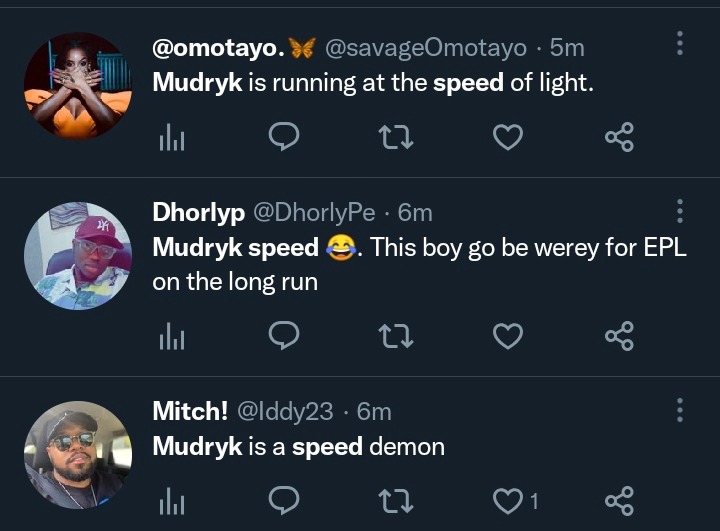Retweet savageOmotayo's tweet
The width and height of the screenshot is (720, 531).
click(x=397, y=138)
